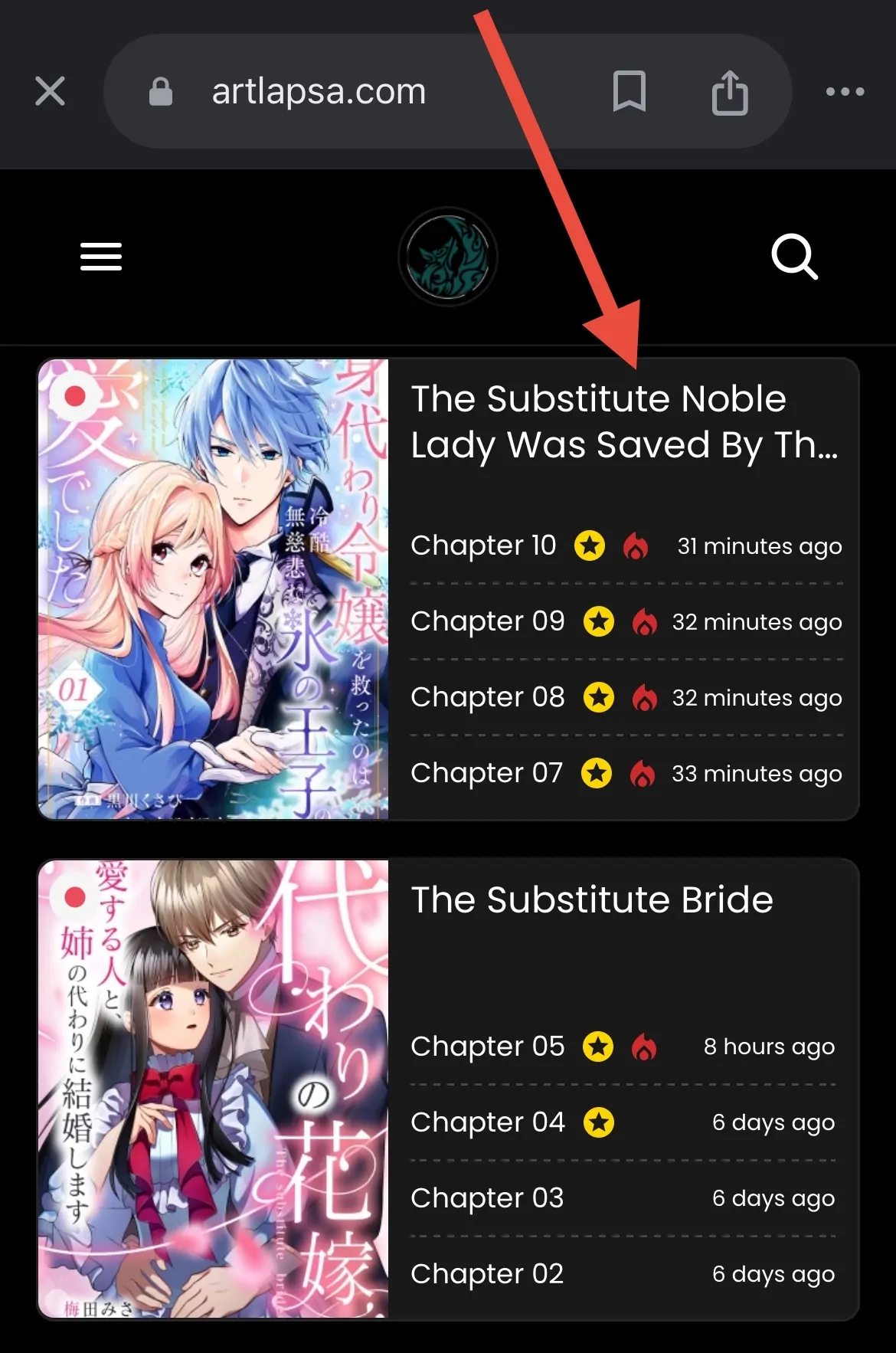This screenshot has width=896, height=1353.
Task: Open the site search
Action: tap(794, 257)
